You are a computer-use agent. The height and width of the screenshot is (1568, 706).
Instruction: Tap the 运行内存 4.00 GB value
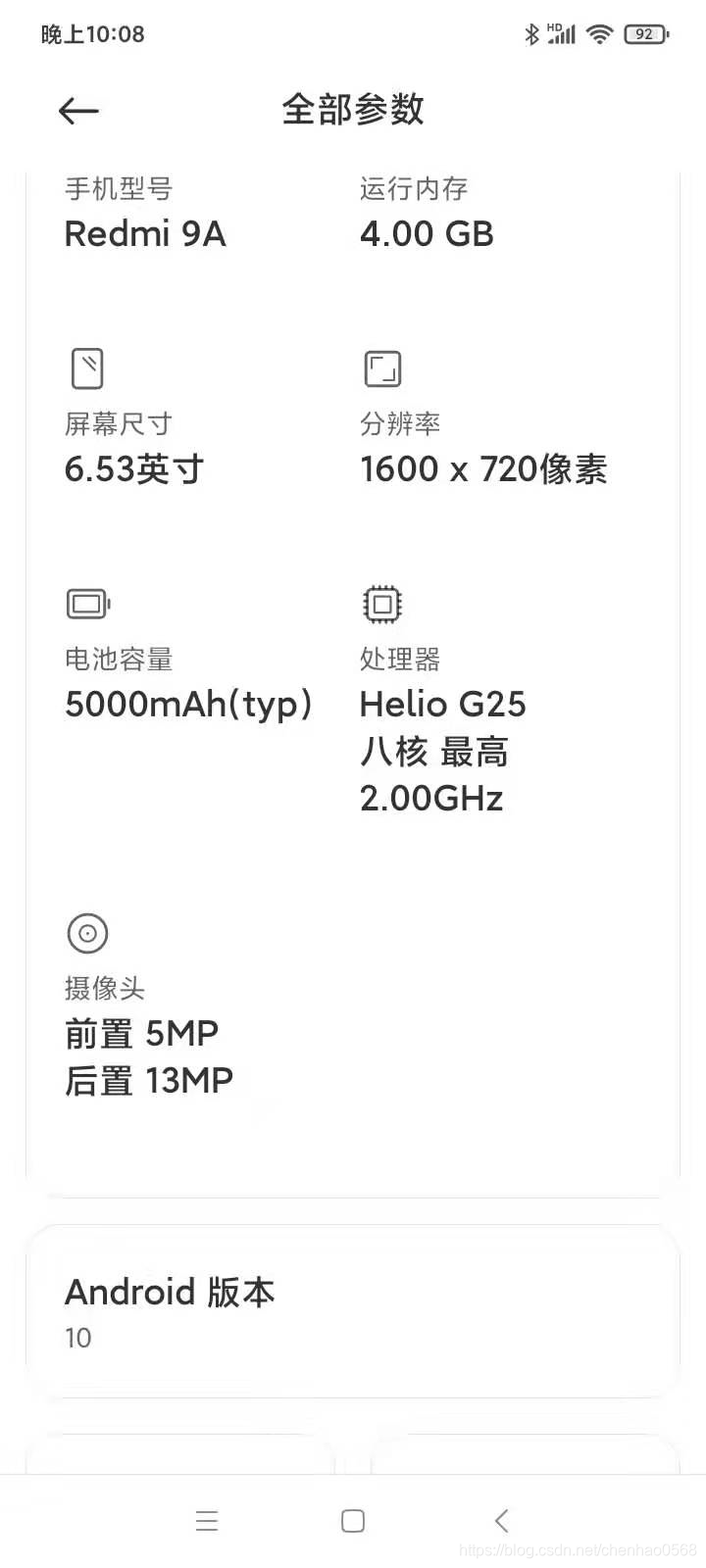(x=427, y=233)
